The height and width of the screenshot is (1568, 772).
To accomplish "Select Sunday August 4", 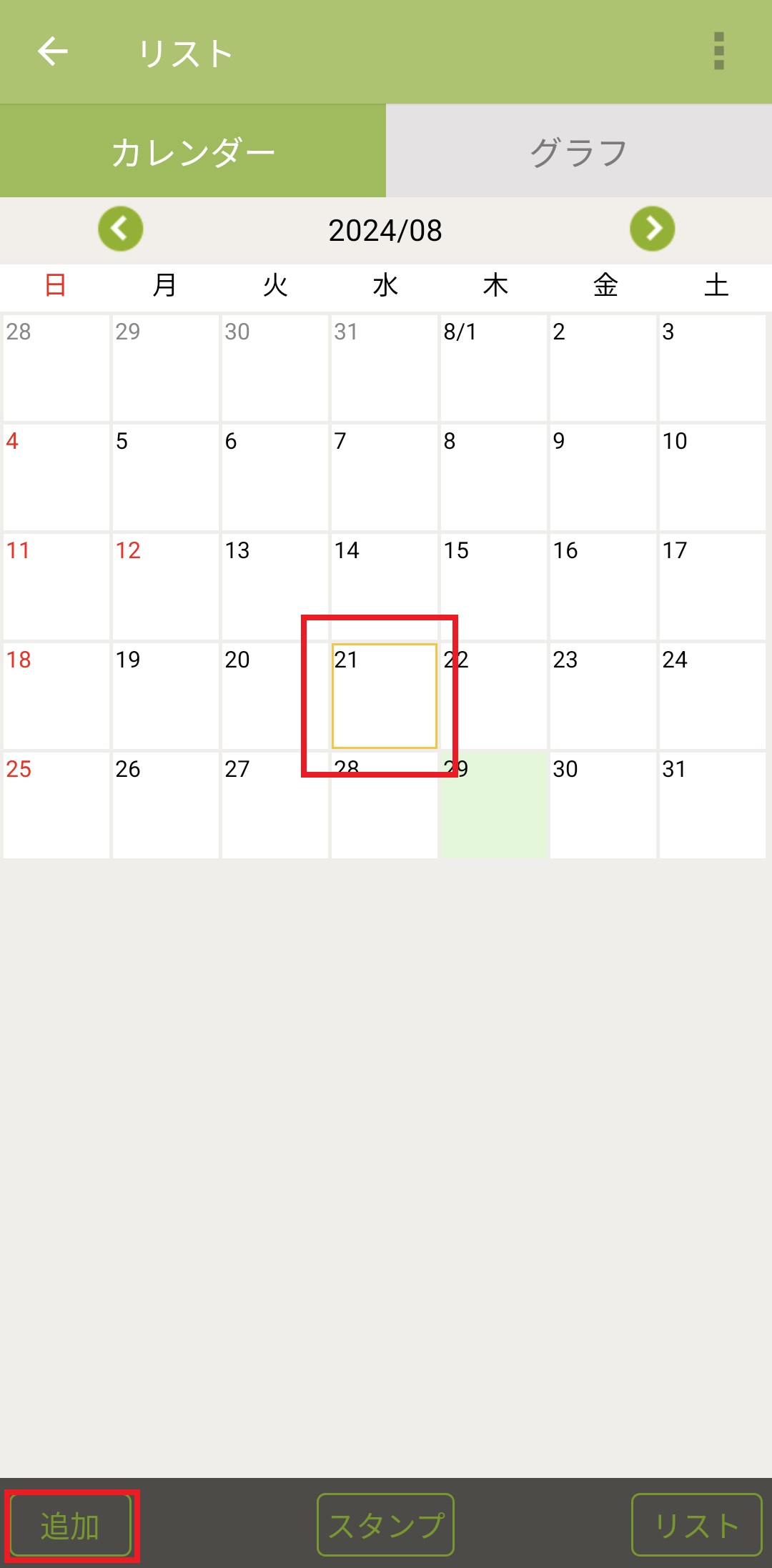I will point(56,477).
